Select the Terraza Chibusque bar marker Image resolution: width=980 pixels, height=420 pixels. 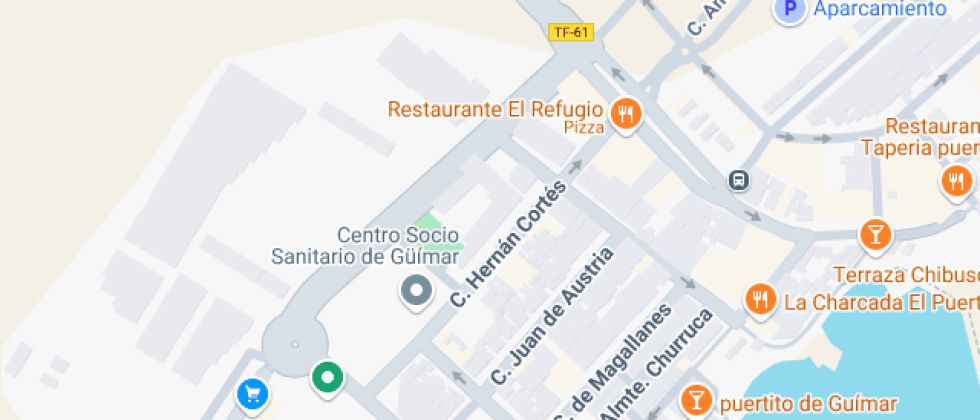876,236
